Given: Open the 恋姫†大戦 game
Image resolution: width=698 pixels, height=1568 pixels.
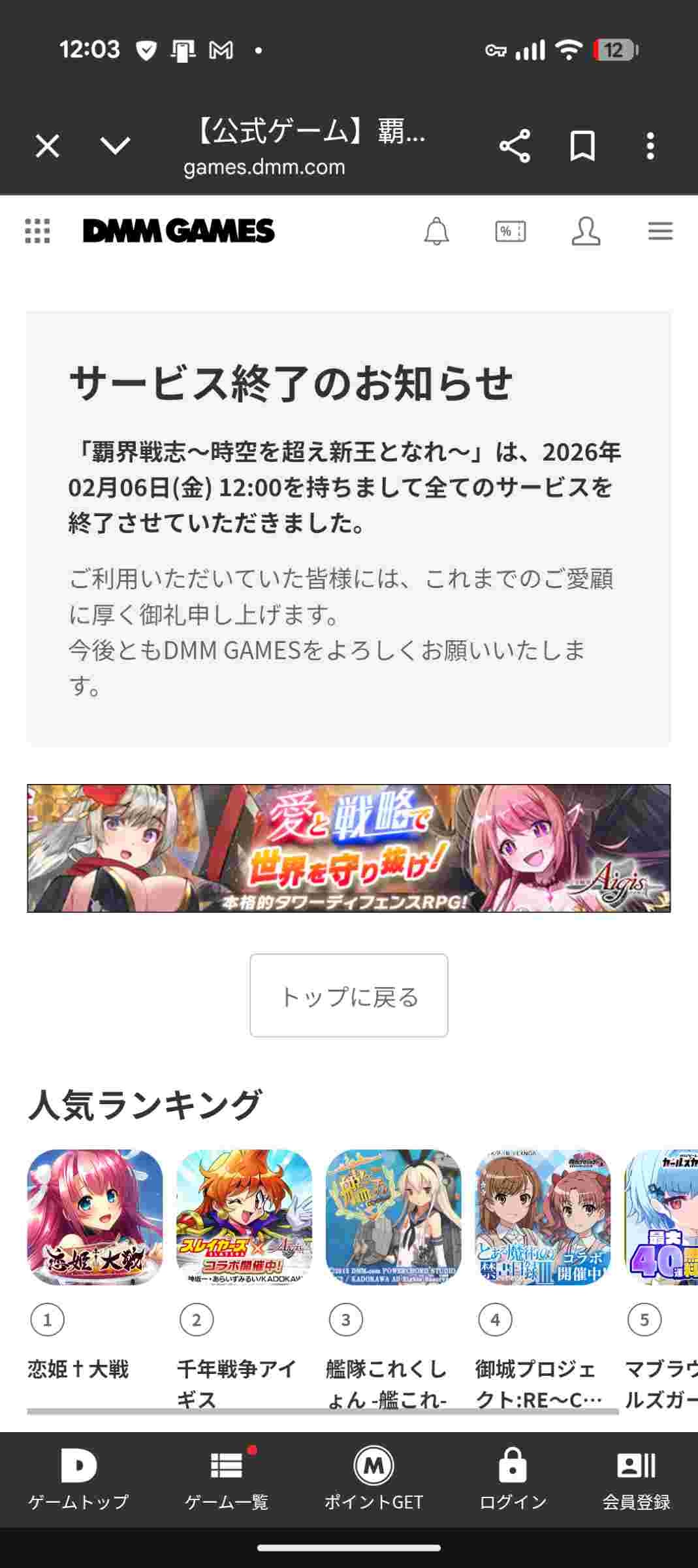Looking at the screenshot, I should point(95,1217).
